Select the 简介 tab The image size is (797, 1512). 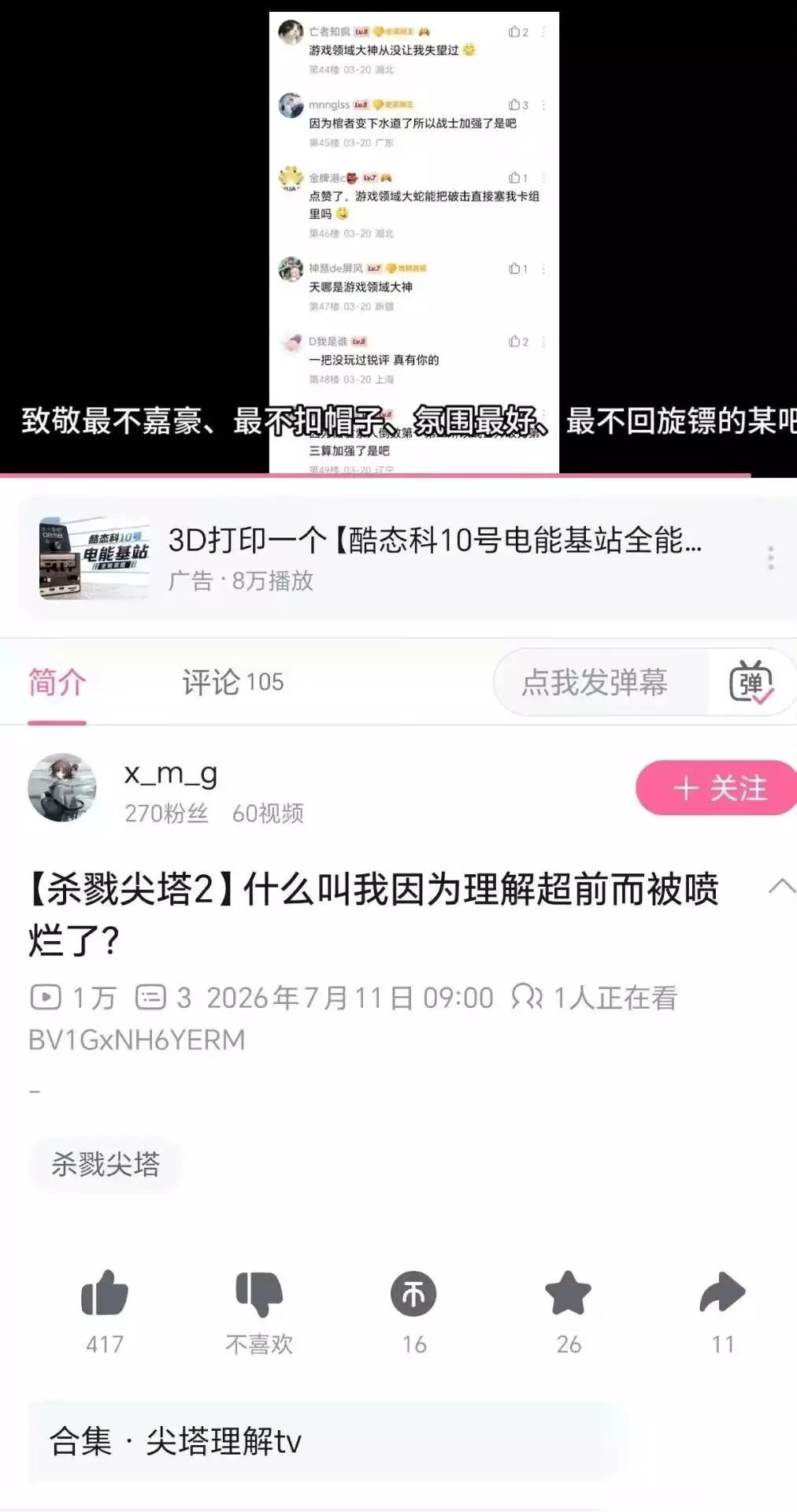pos(57,682)
